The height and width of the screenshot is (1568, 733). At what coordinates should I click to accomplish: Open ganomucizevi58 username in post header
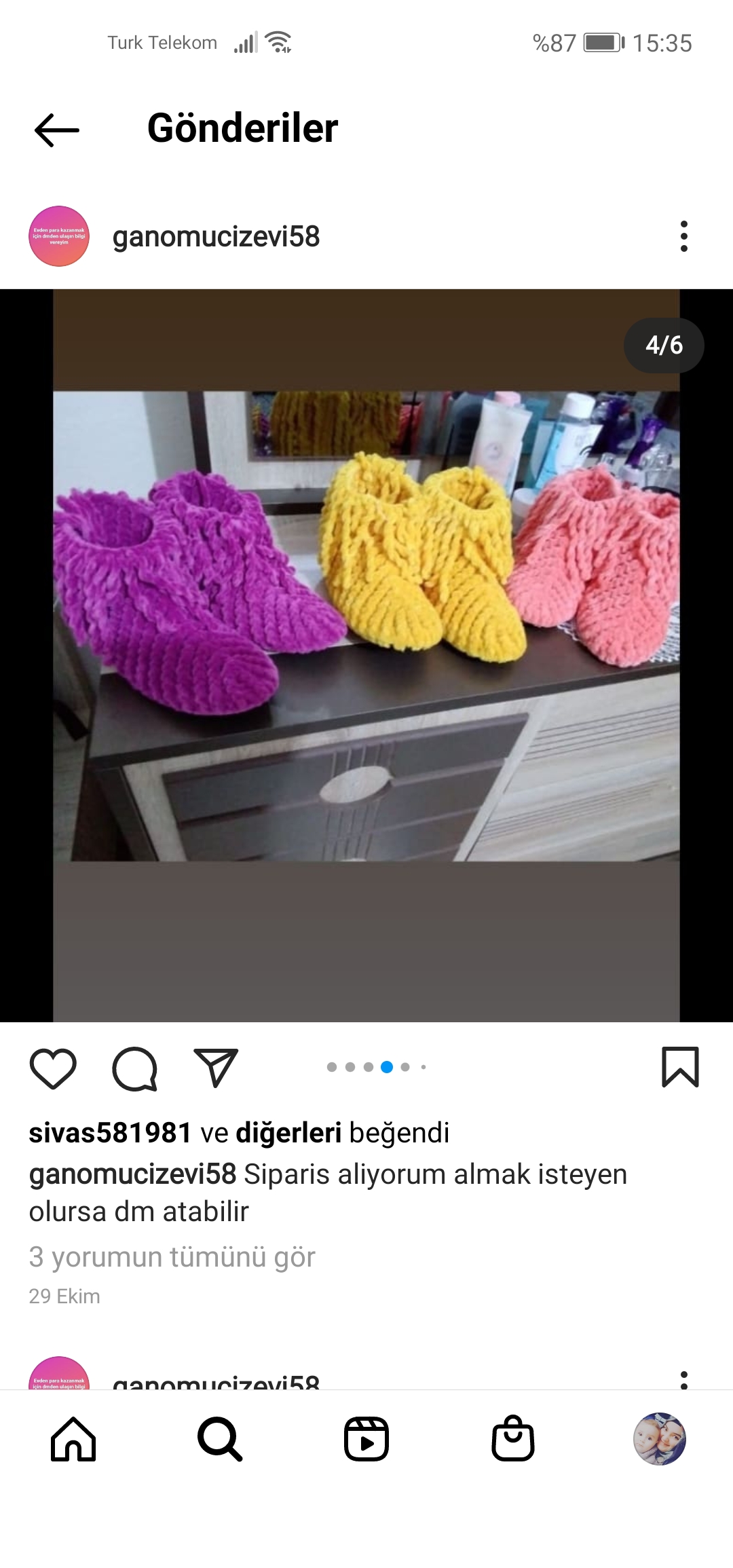coord(216,237)
